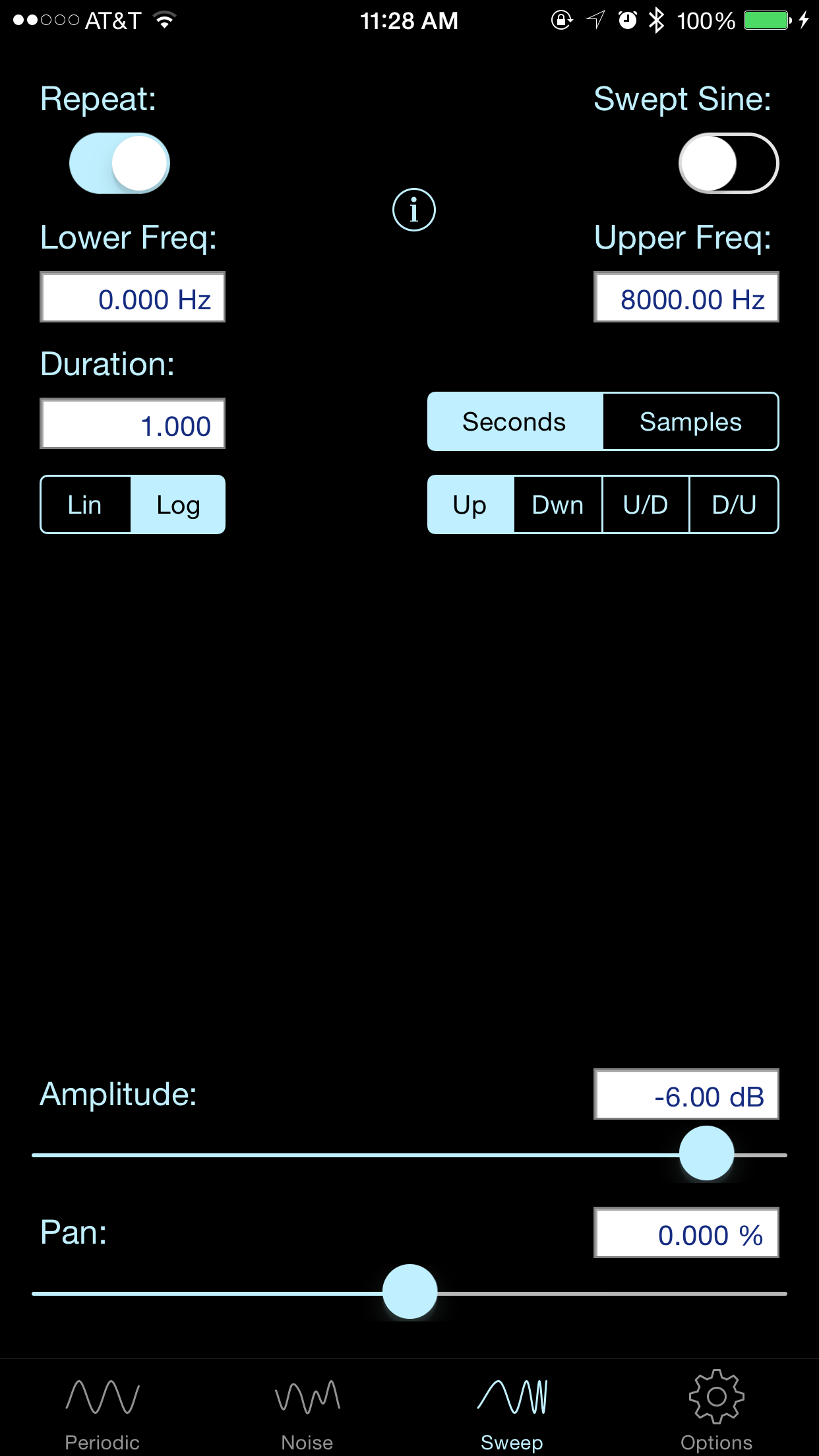
Task: Tap the Amplitude slider
Action: (409, 1155)
